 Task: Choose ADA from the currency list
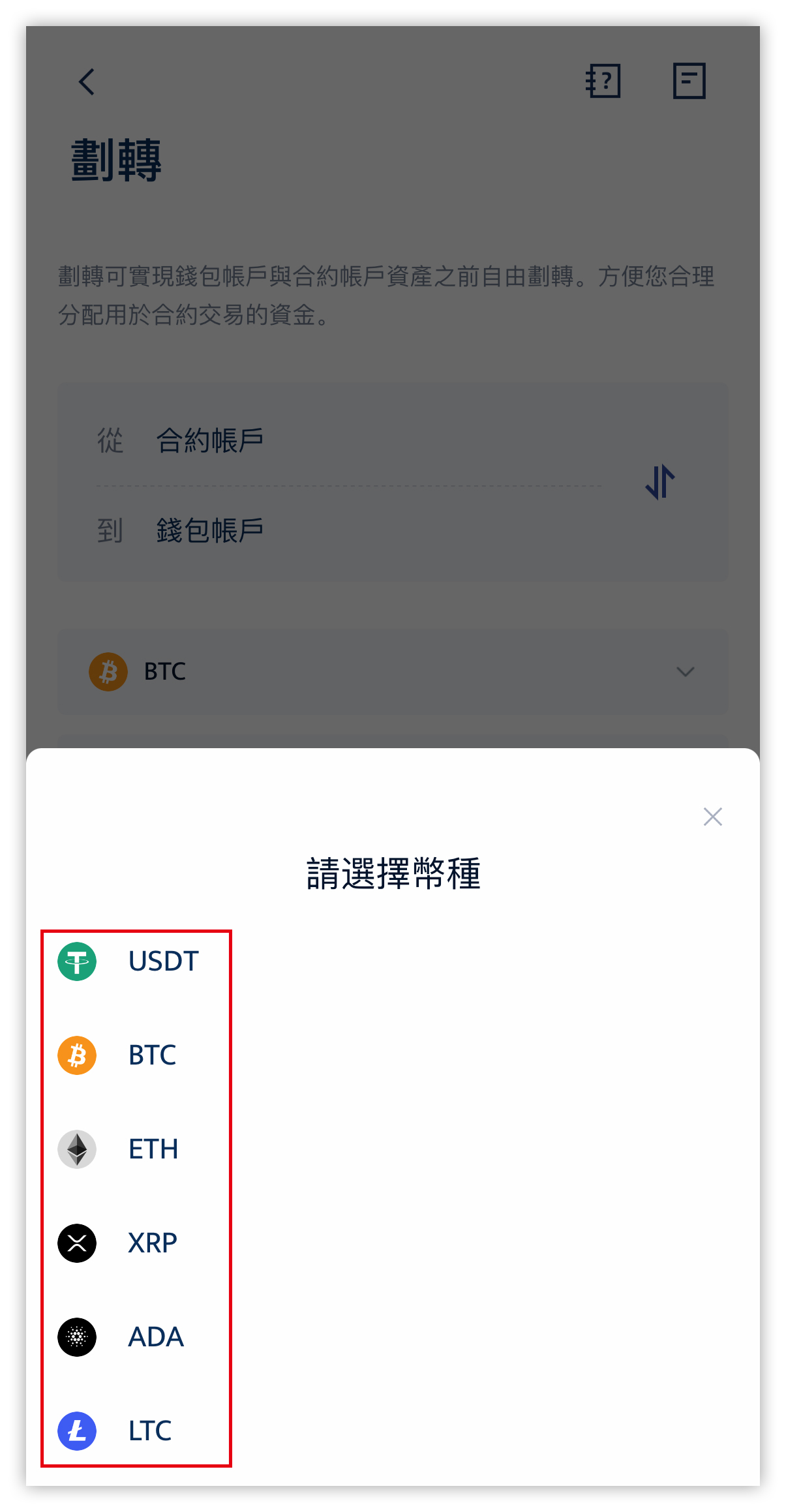point(155,1337)
